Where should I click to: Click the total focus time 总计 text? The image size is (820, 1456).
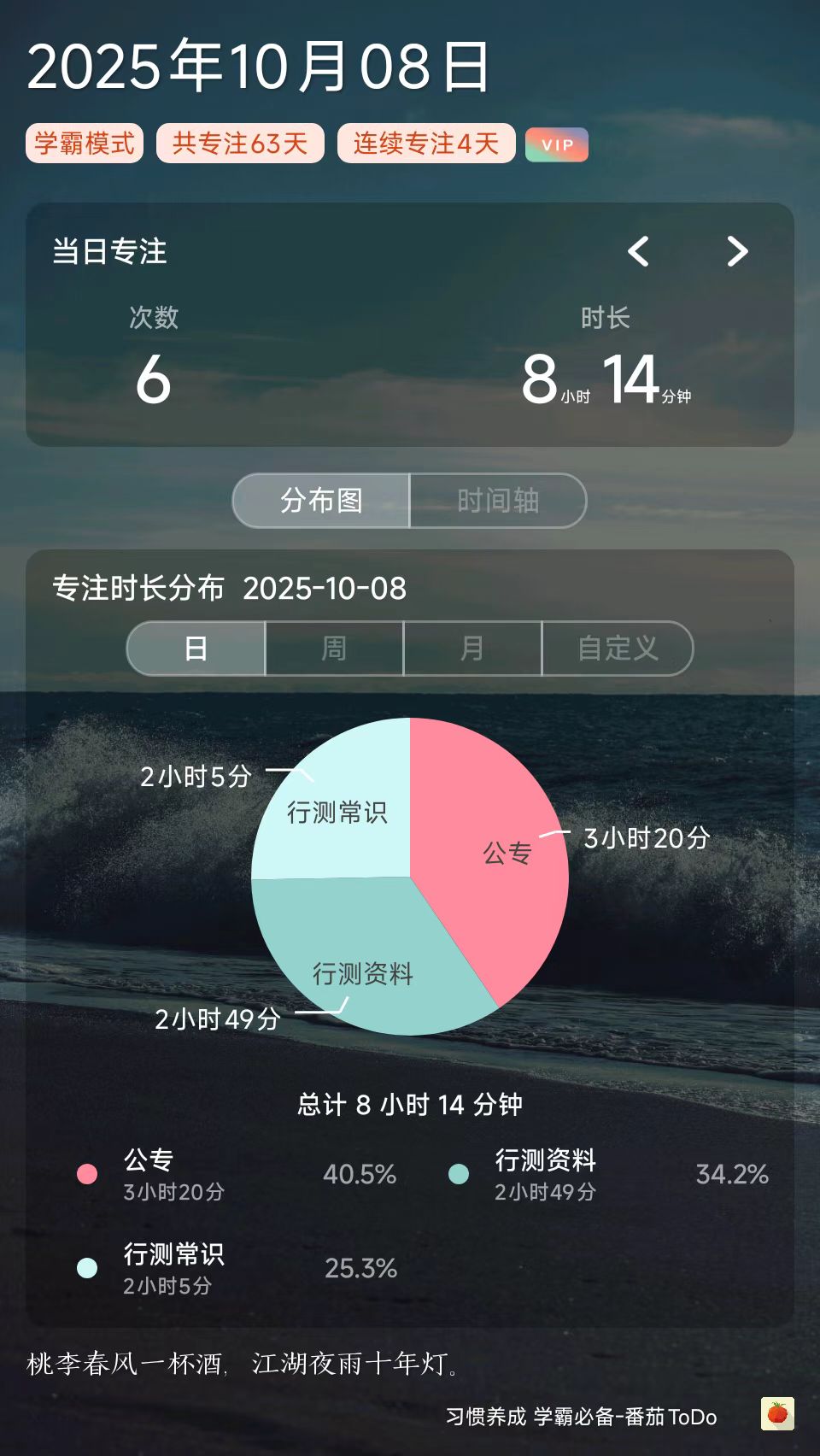tap(409, 1105)
